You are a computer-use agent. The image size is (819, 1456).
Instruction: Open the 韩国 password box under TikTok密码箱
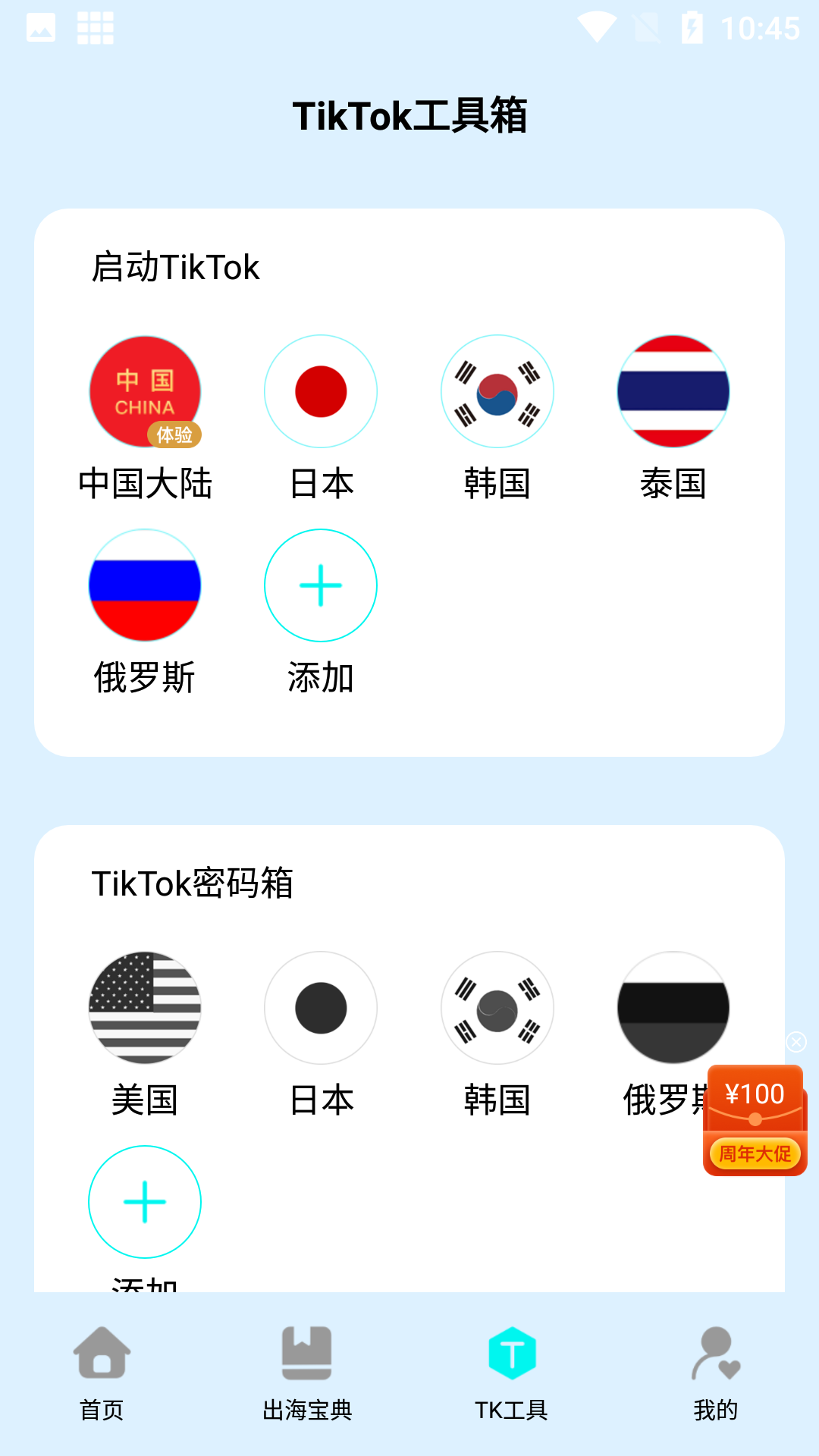pos(497,1008)
